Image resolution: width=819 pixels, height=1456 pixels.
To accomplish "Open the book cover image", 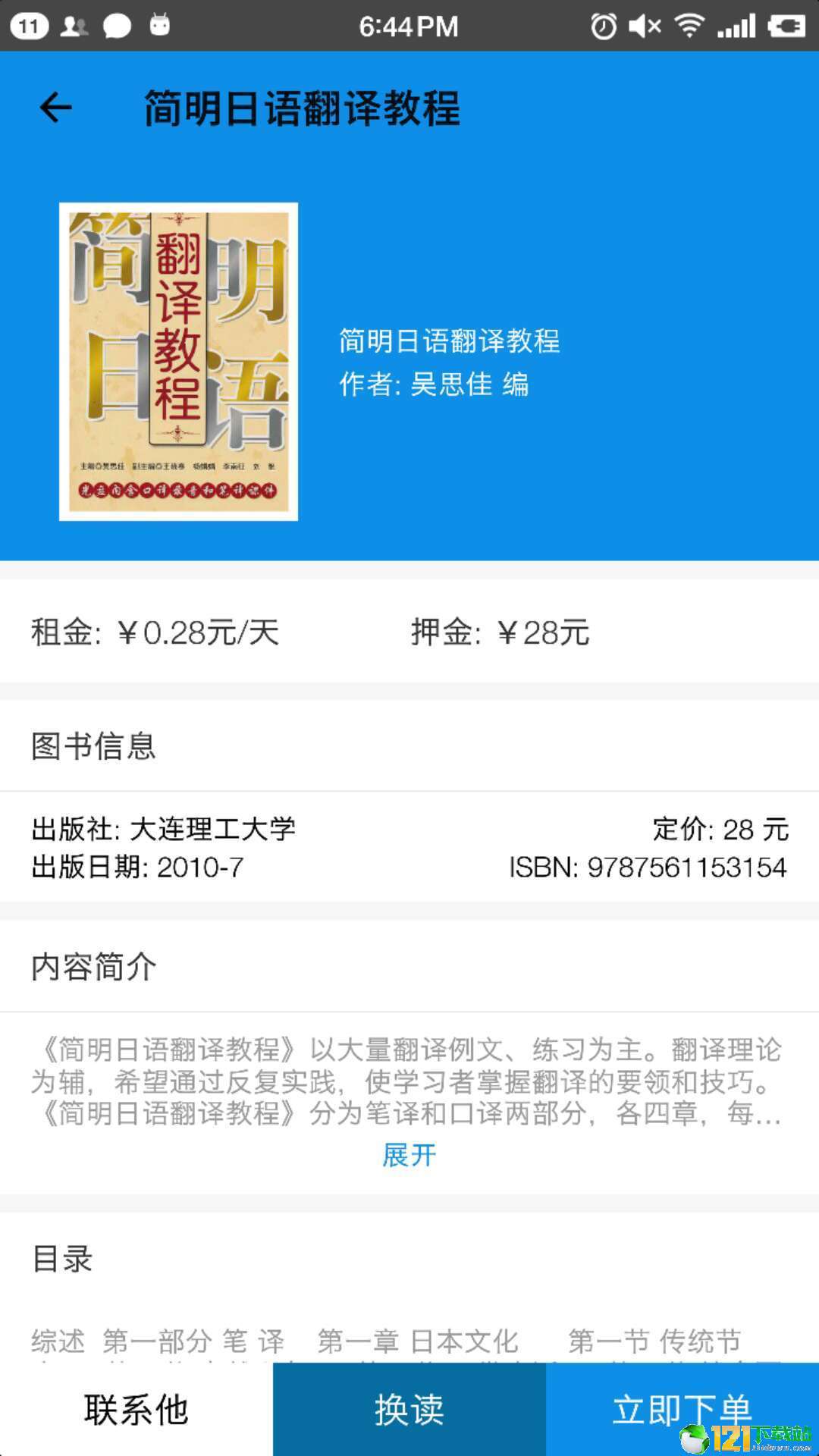I will [179, 362].
